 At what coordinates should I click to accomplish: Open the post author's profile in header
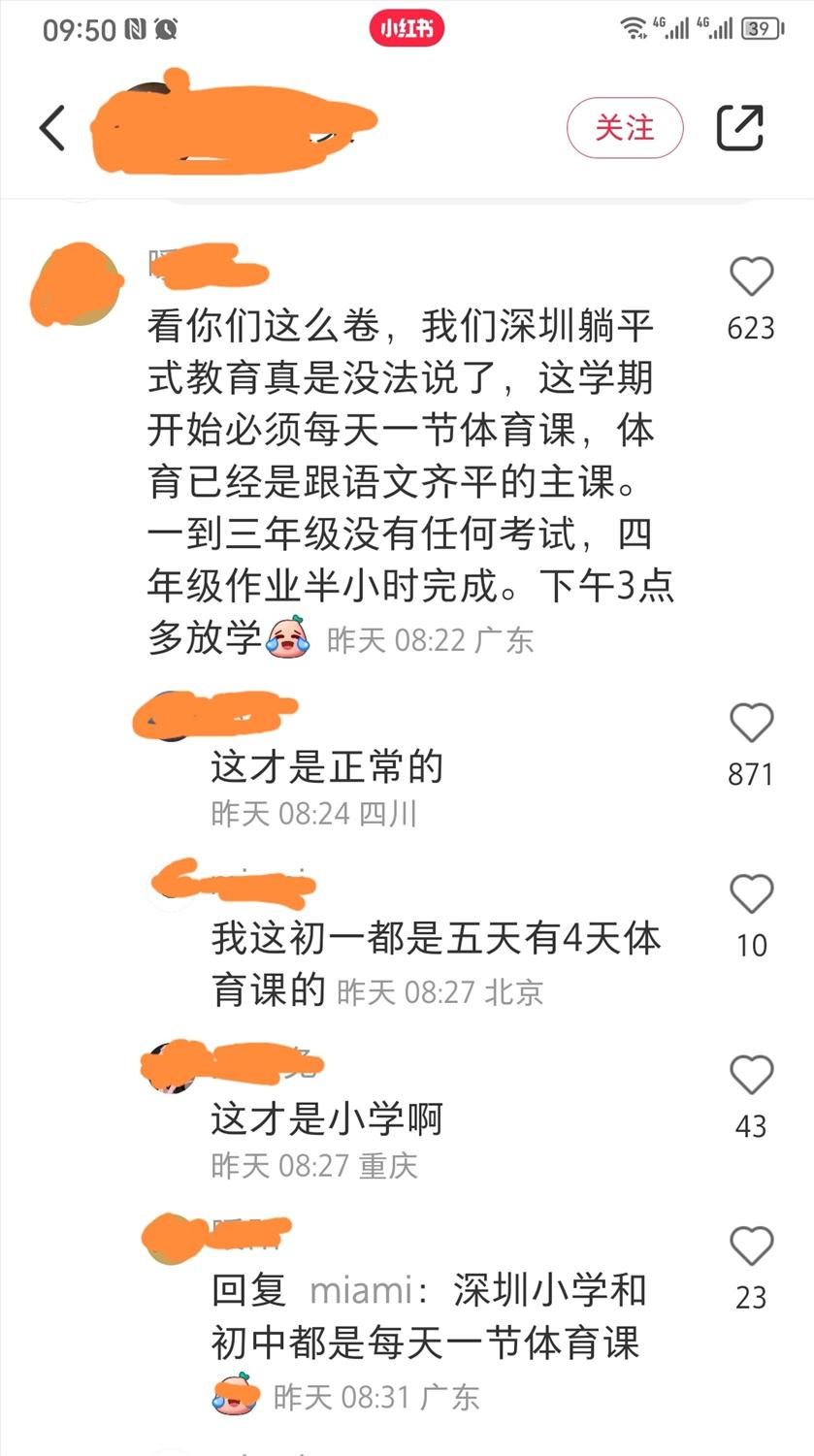point(233,126)
